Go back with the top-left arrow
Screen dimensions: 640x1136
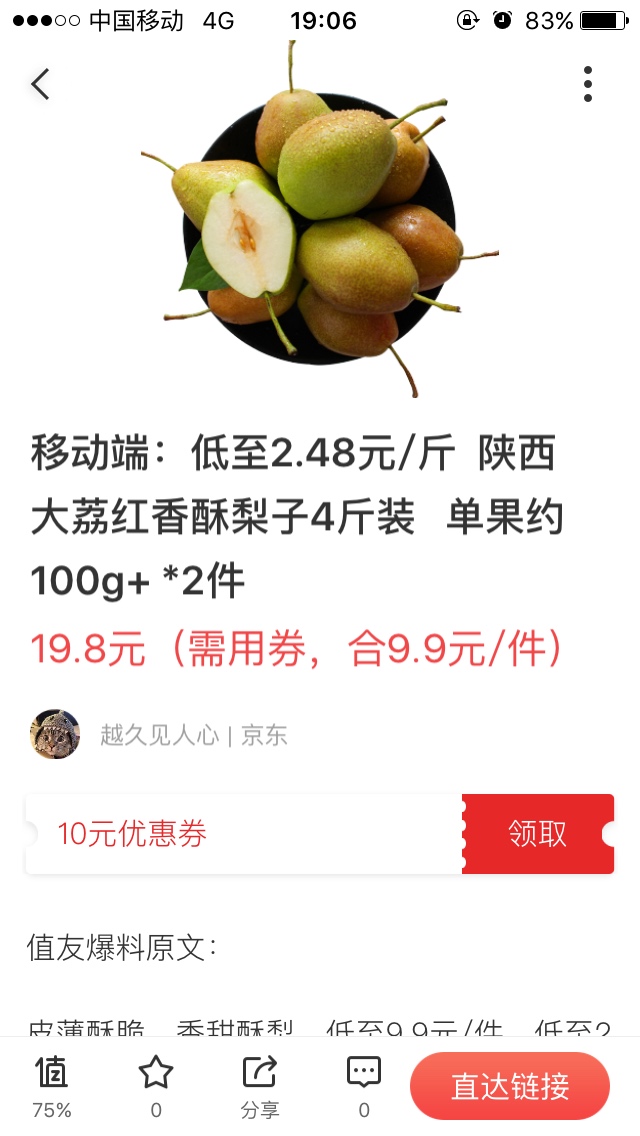[41, 84]
